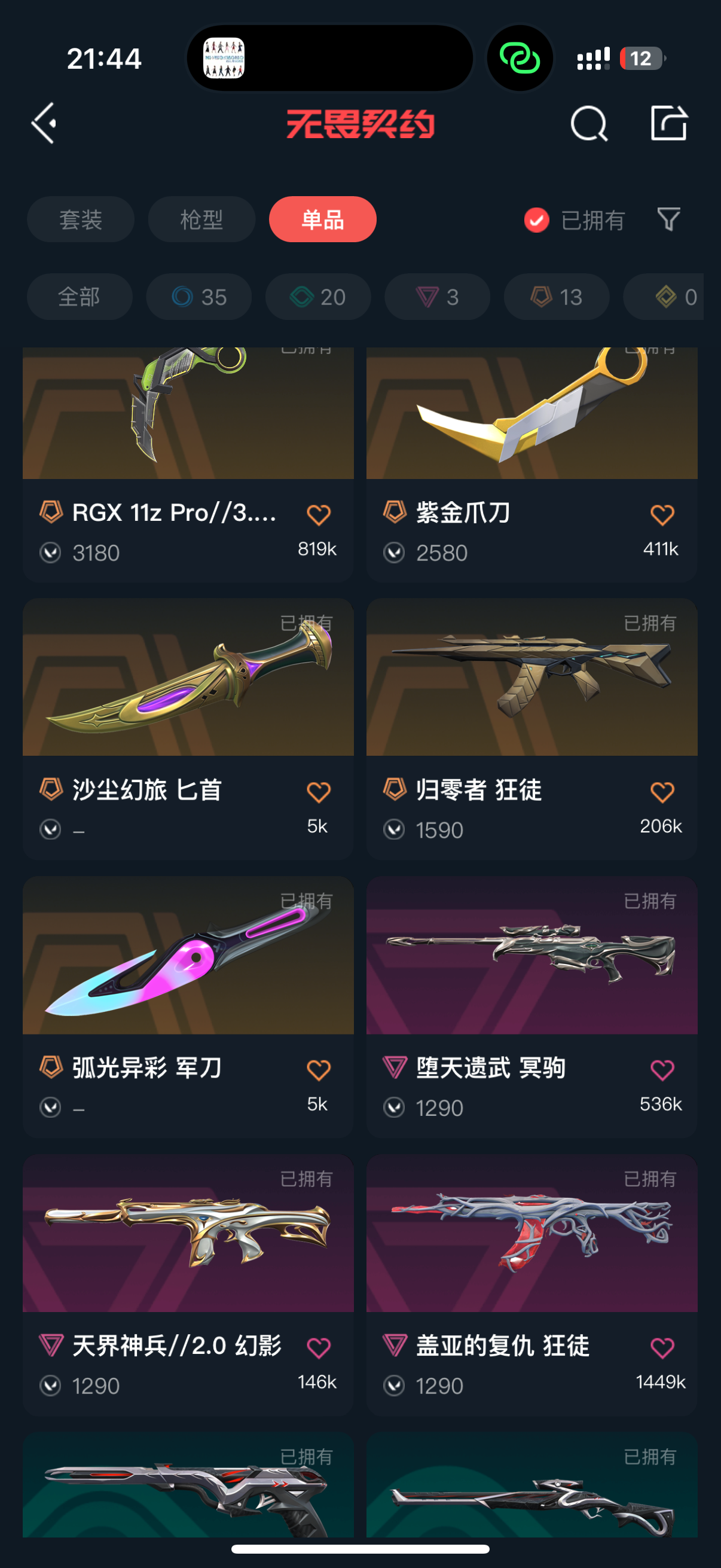Viewport: 721px width, 1568px height.
Task: Like the 堕天遗武 冥驹 skin
Action: click(662, 1069)
